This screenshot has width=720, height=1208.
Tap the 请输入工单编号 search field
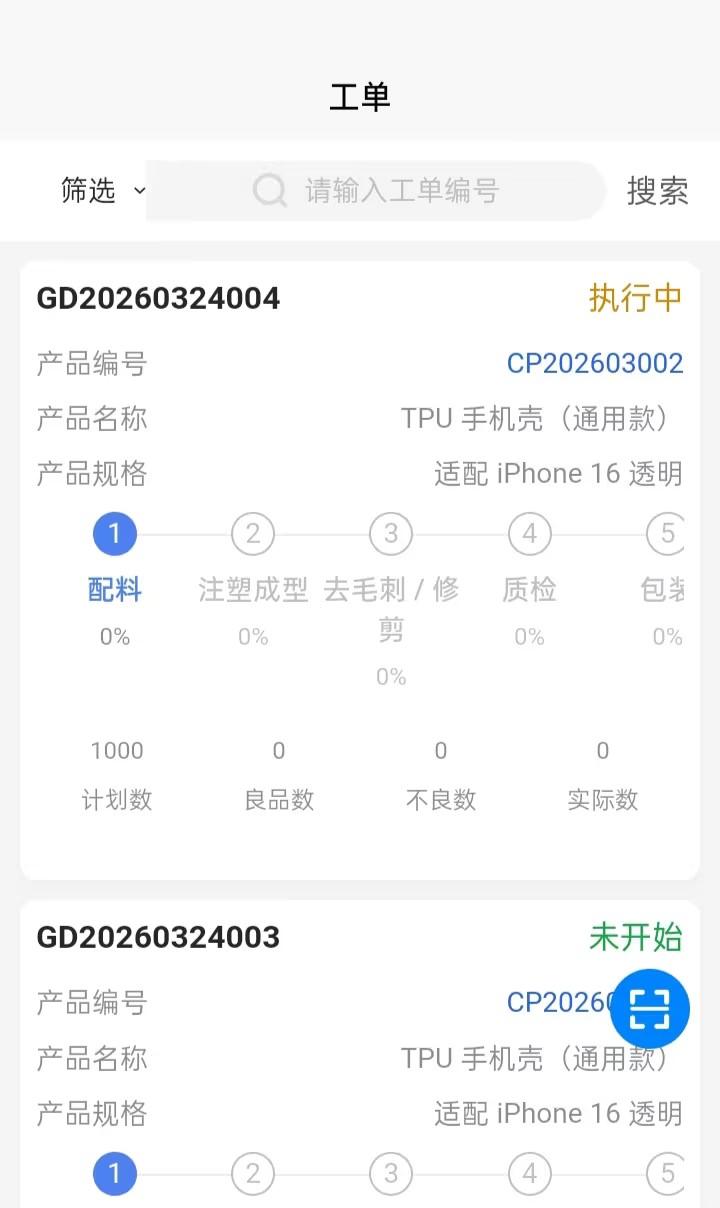[x=400, y=190]
